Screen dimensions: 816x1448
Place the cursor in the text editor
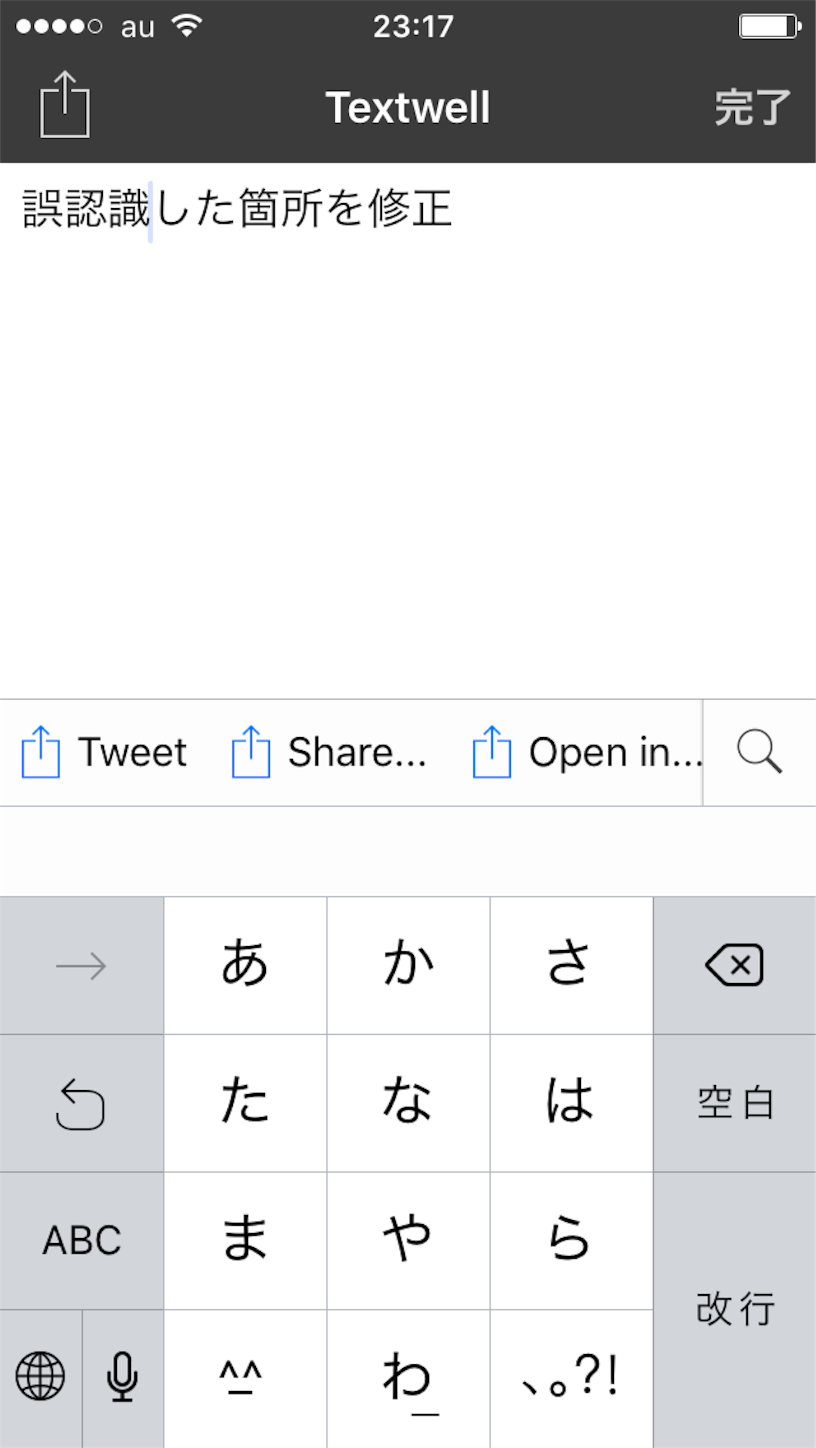(x=408, y=430)
